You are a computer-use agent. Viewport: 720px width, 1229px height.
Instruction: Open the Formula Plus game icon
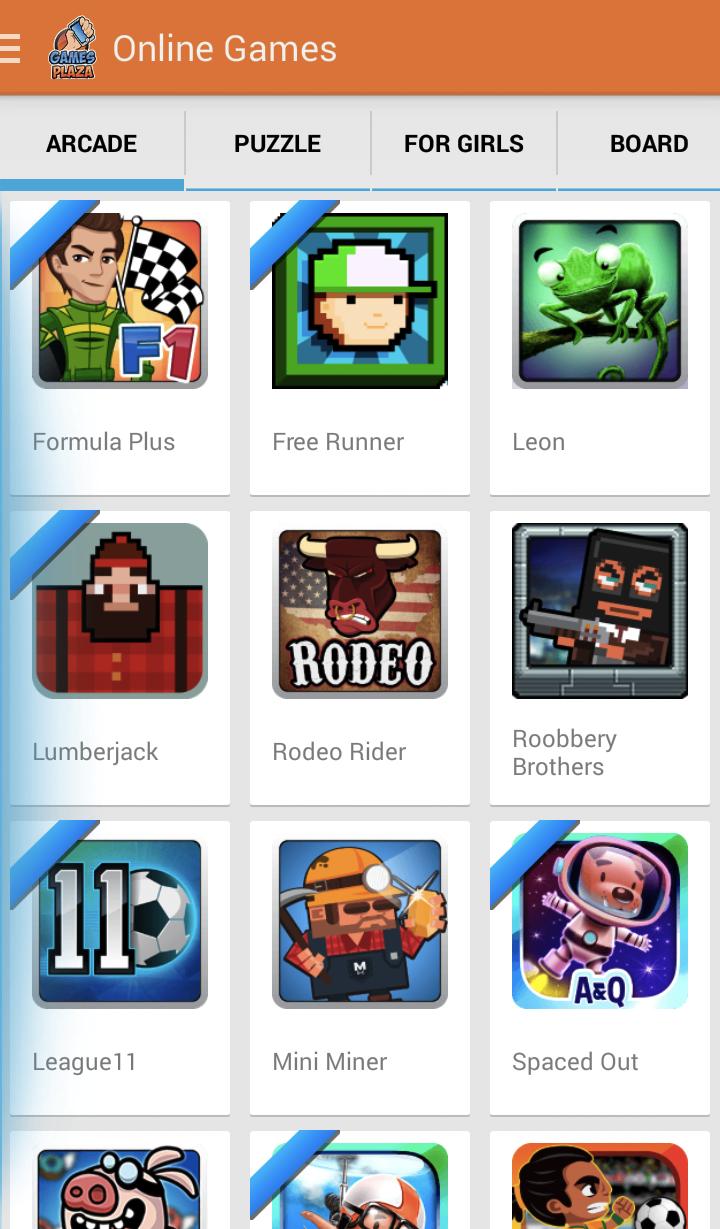pyautogui.click(x=119, y=300)
